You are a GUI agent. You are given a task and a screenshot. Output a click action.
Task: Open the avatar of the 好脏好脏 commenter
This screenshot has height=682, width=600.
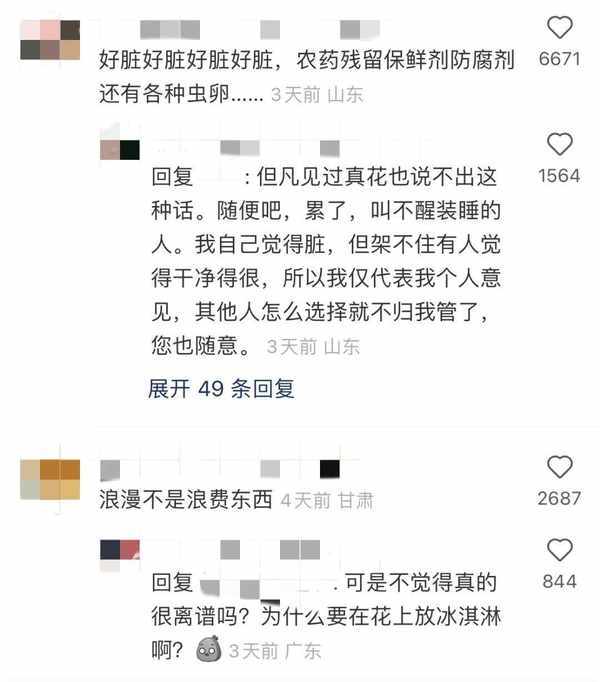[50, 39]
